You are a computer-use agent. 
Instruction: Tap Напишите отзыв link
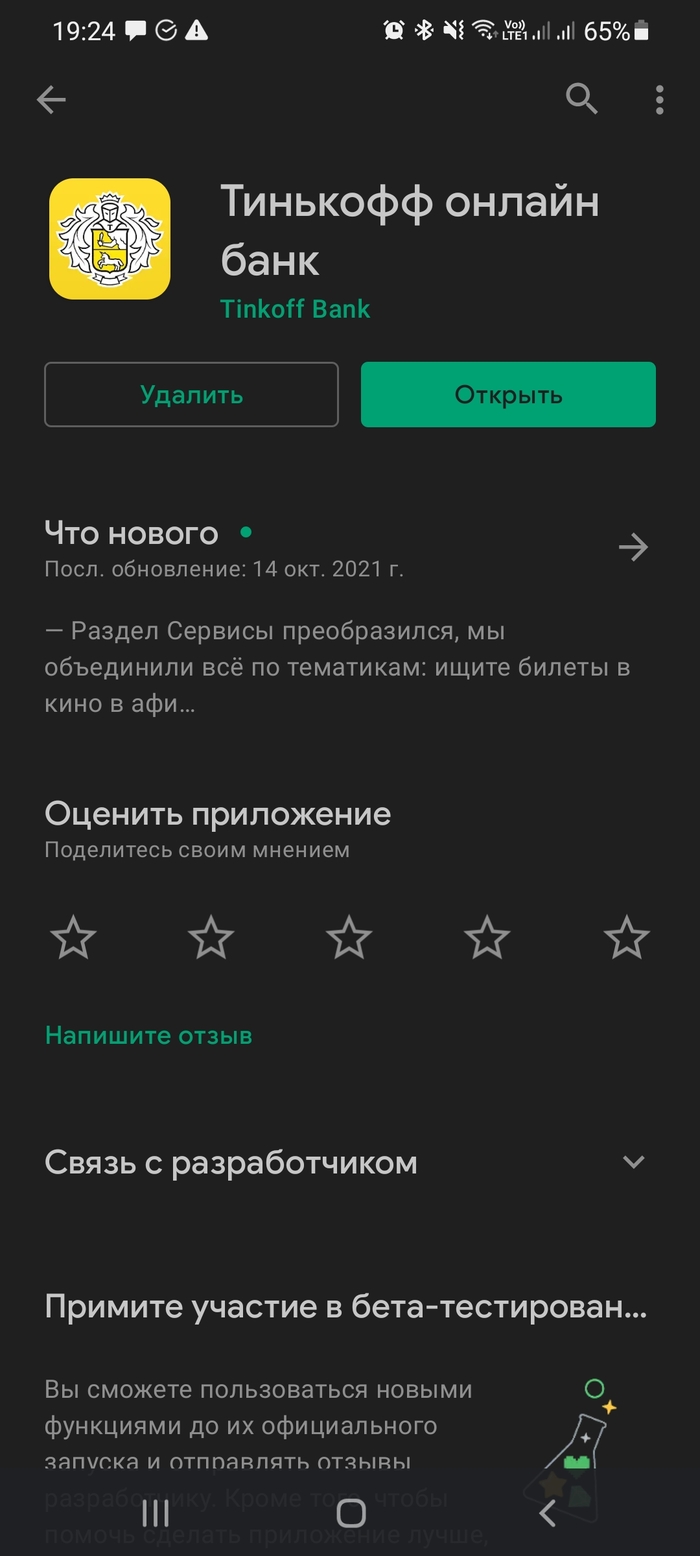point(149,1035)
